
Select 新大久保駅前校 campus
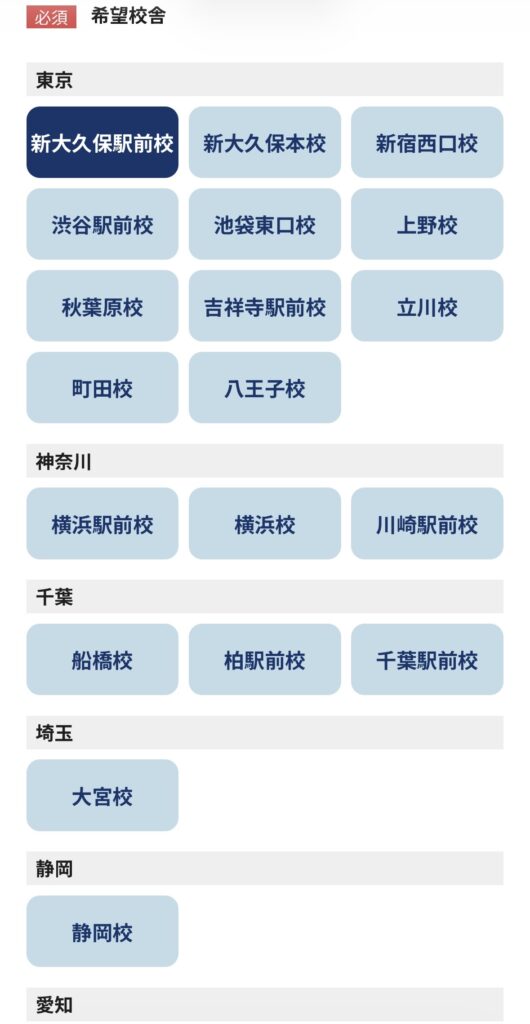click(102, 142)
